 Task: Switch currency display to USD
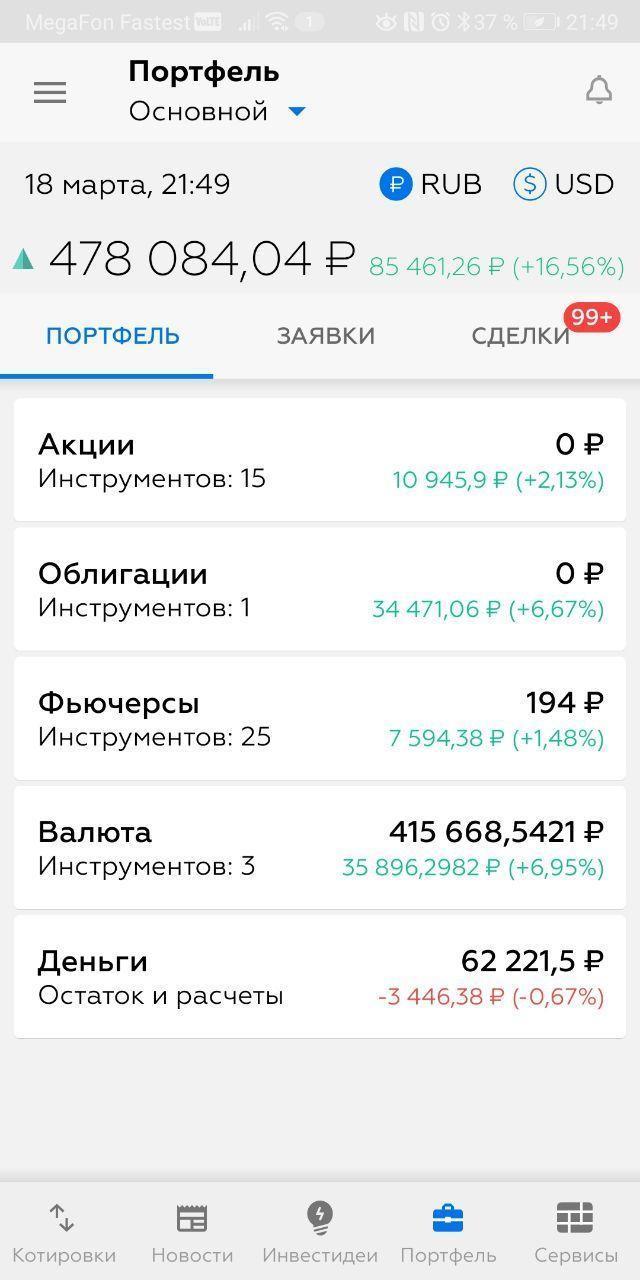[x=563, y=185]
